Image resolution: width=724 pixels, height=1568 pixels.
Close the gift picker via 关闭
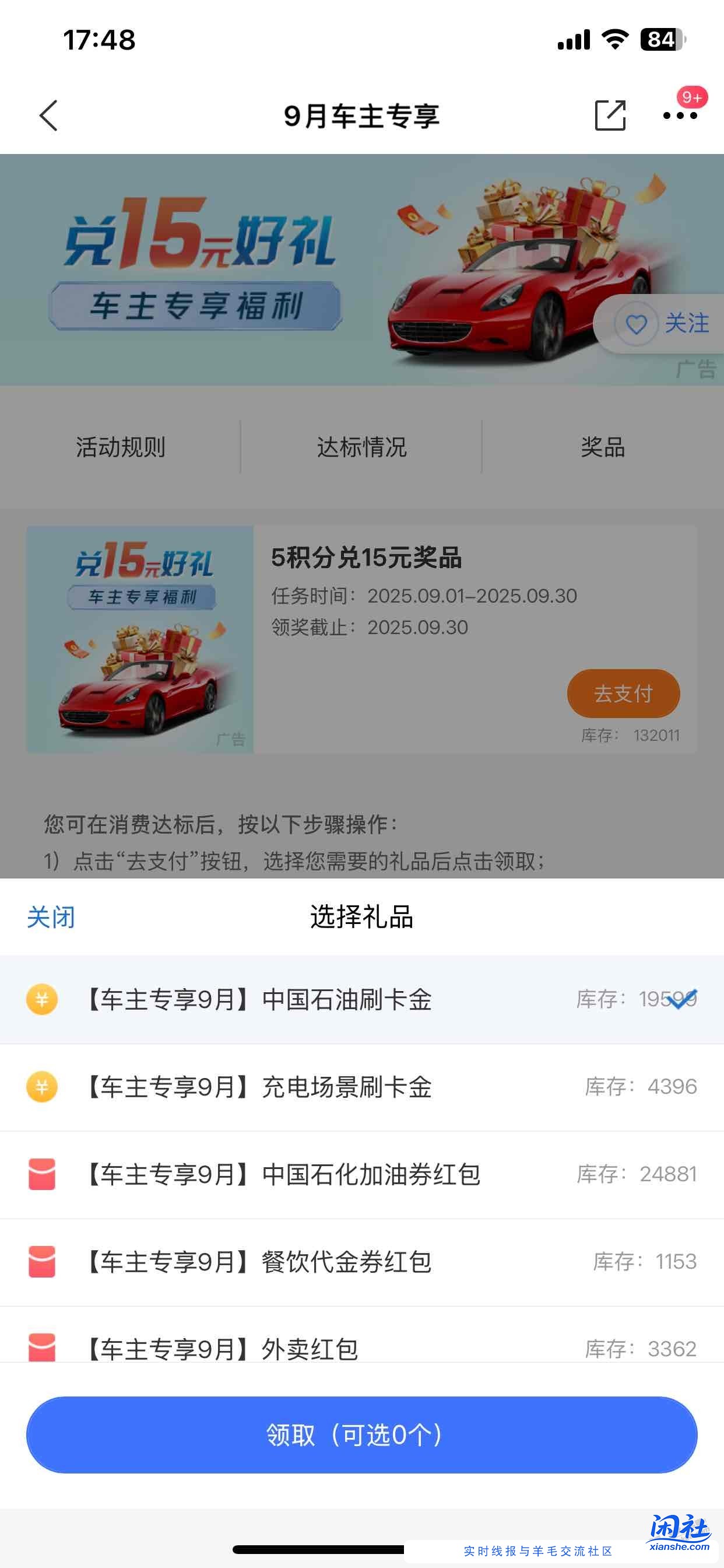coord(50,918)
